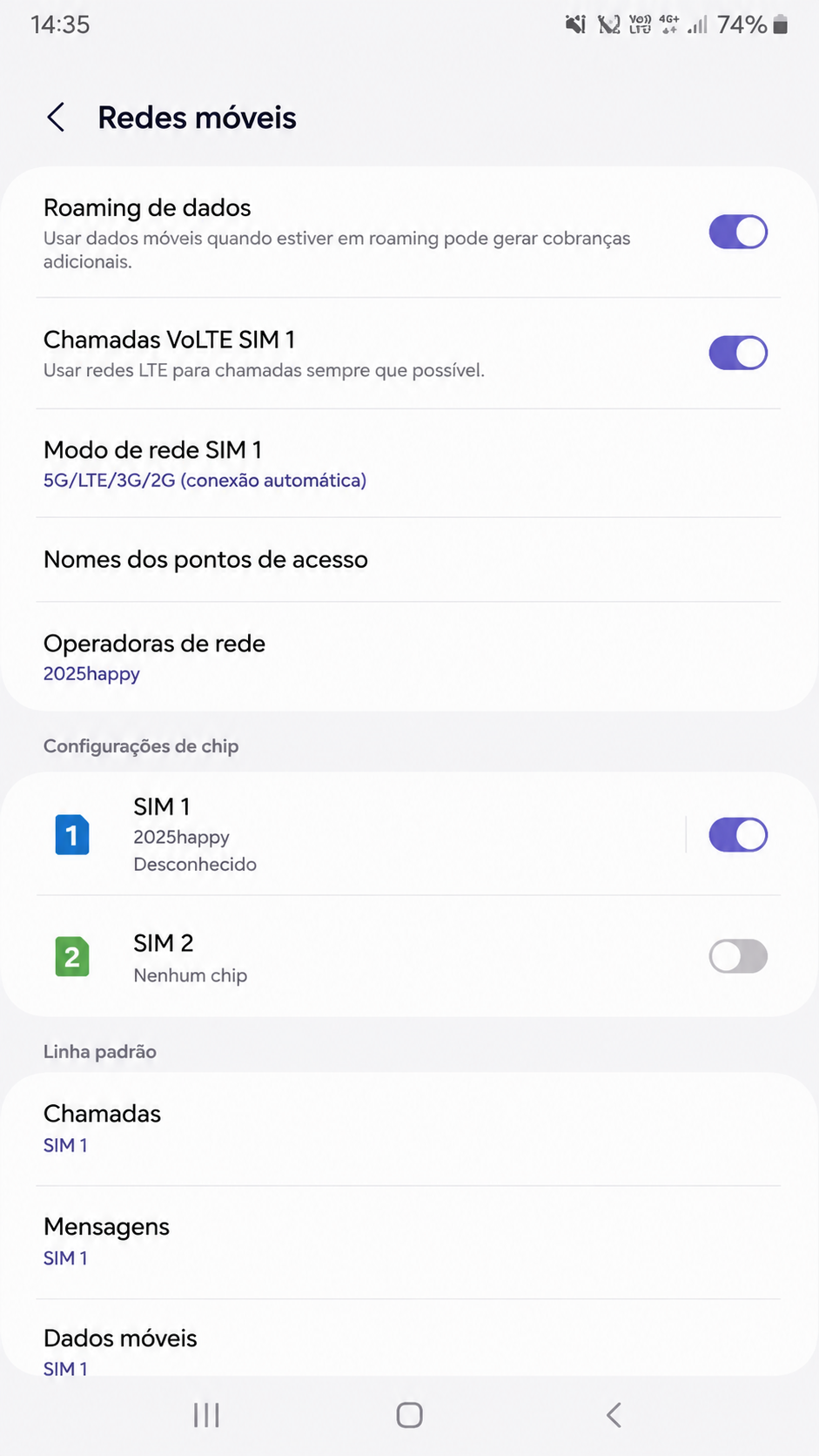Open the recent apps view
Screen dimensions: 819x1456
pyautogui.click(x=206, y=1415)
